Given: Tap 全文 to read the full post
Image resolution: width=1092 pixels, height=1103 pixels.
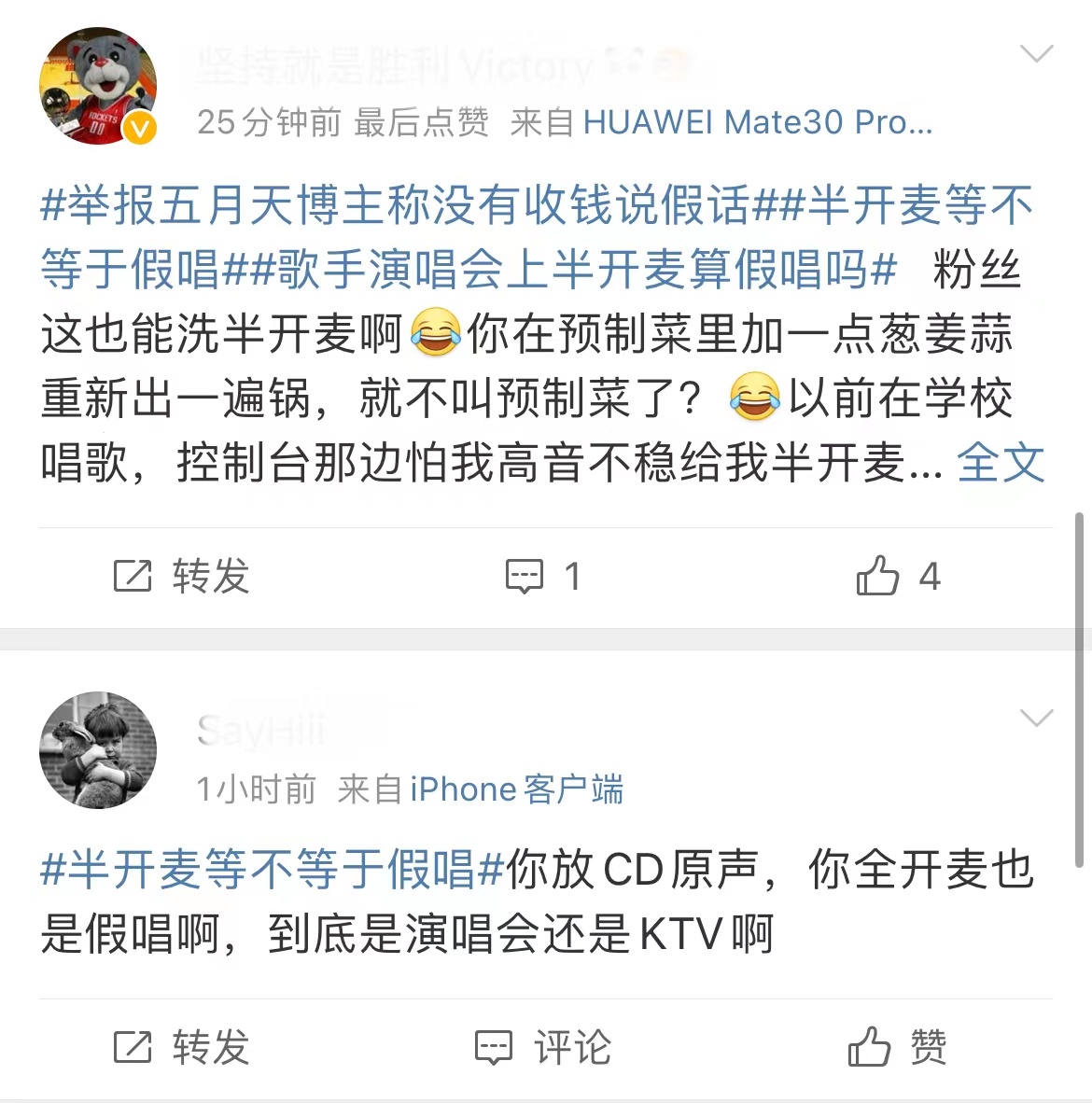Looking at the screenshot, I should 1001,462.
